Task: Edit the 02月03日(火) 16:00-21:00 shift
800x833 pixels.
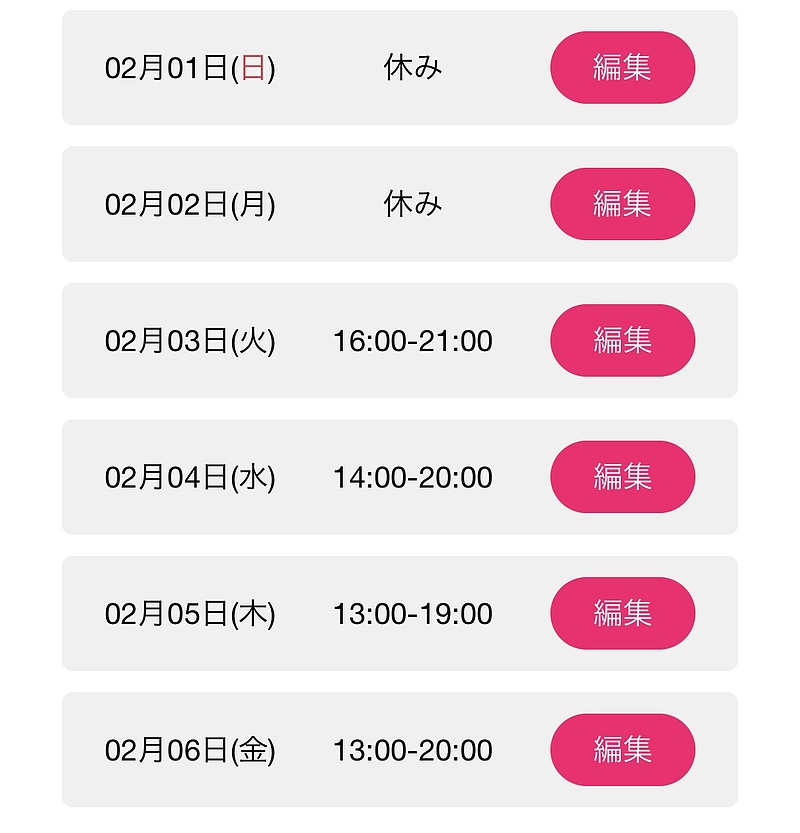Action: (622, 341)
